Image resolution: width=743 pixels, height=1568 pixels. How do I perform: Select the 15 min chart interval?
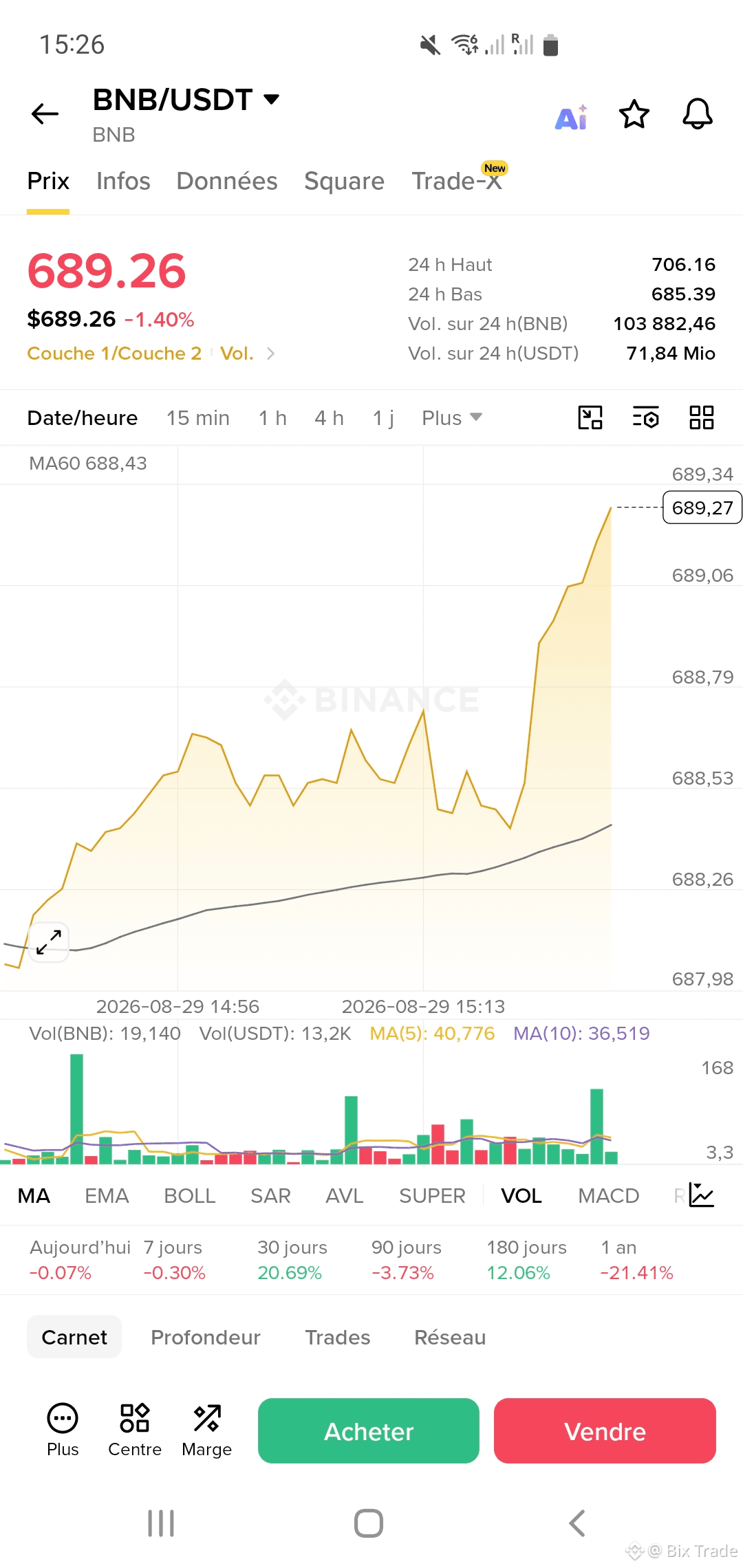coord(198,418)
